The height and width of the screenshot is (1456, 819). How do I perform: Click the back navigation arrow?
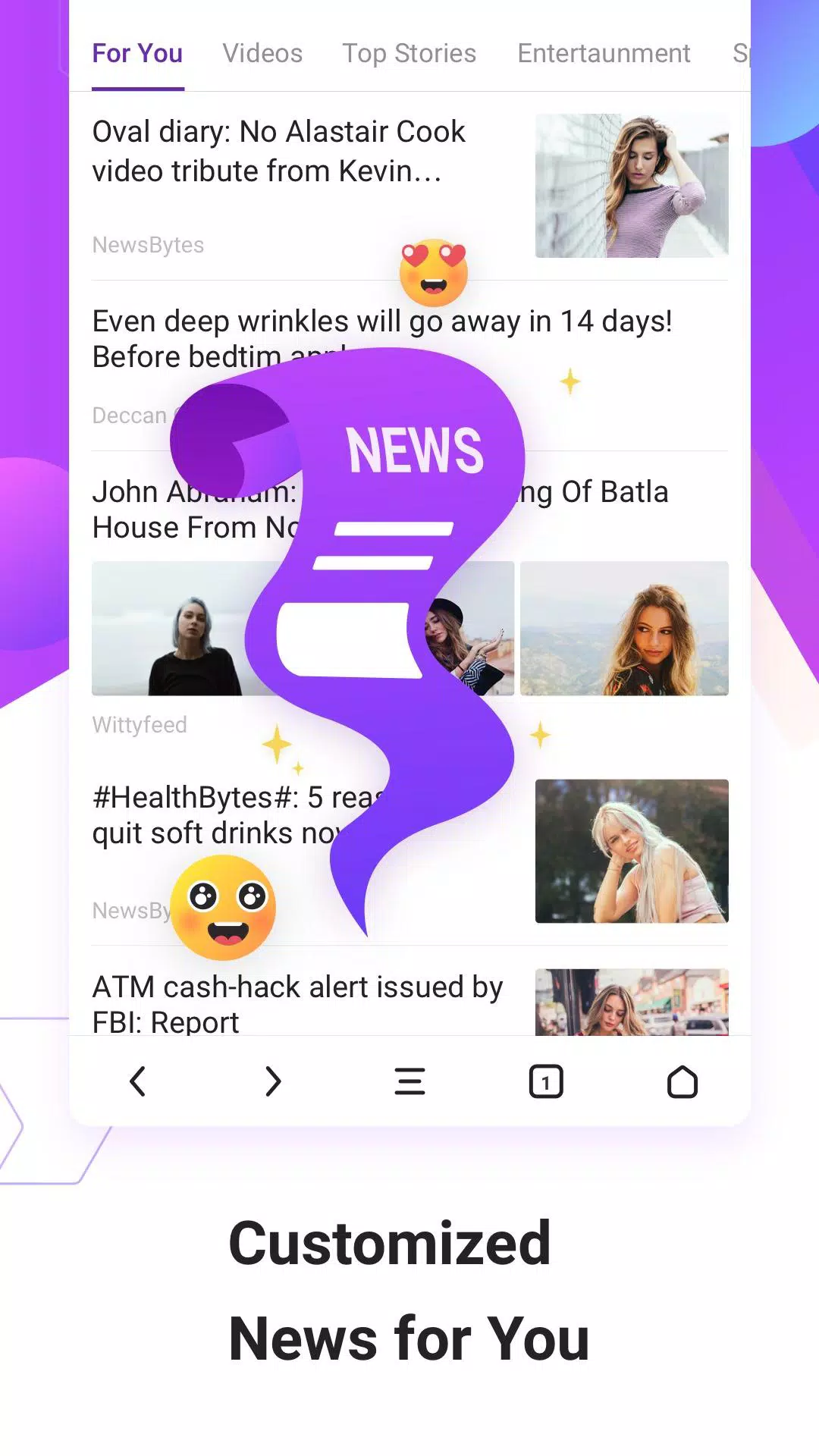point(139,1081)
